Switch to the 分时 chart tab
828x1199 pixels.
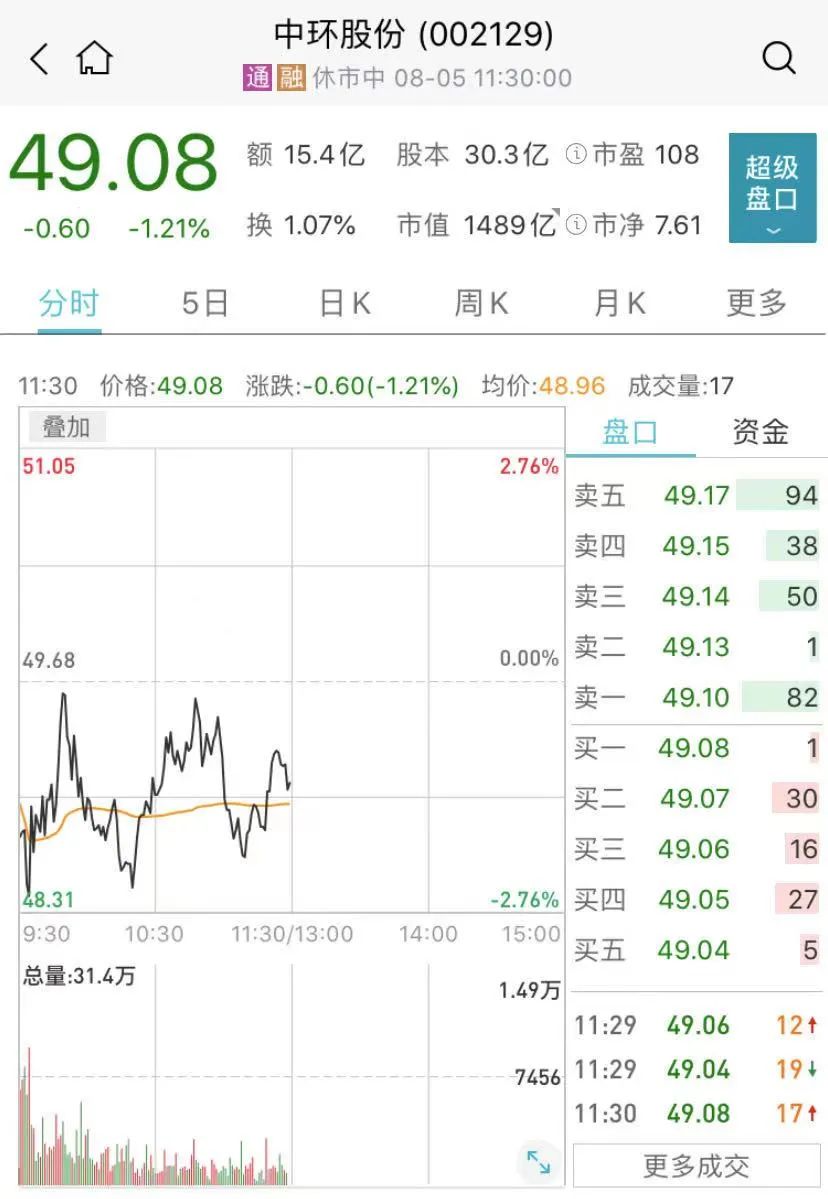pyautogui.click(x=69, y=302)
